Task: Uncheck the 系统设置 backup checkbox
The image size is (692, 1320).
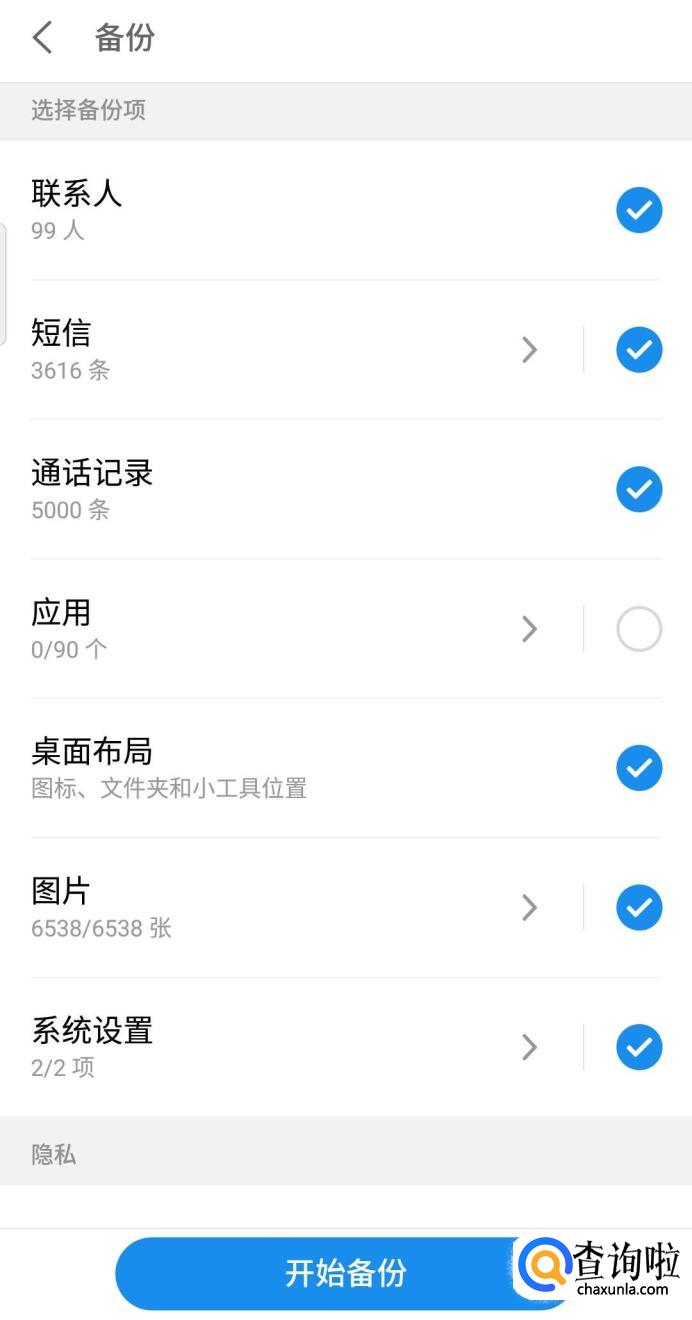Action: click(638, 1047)
